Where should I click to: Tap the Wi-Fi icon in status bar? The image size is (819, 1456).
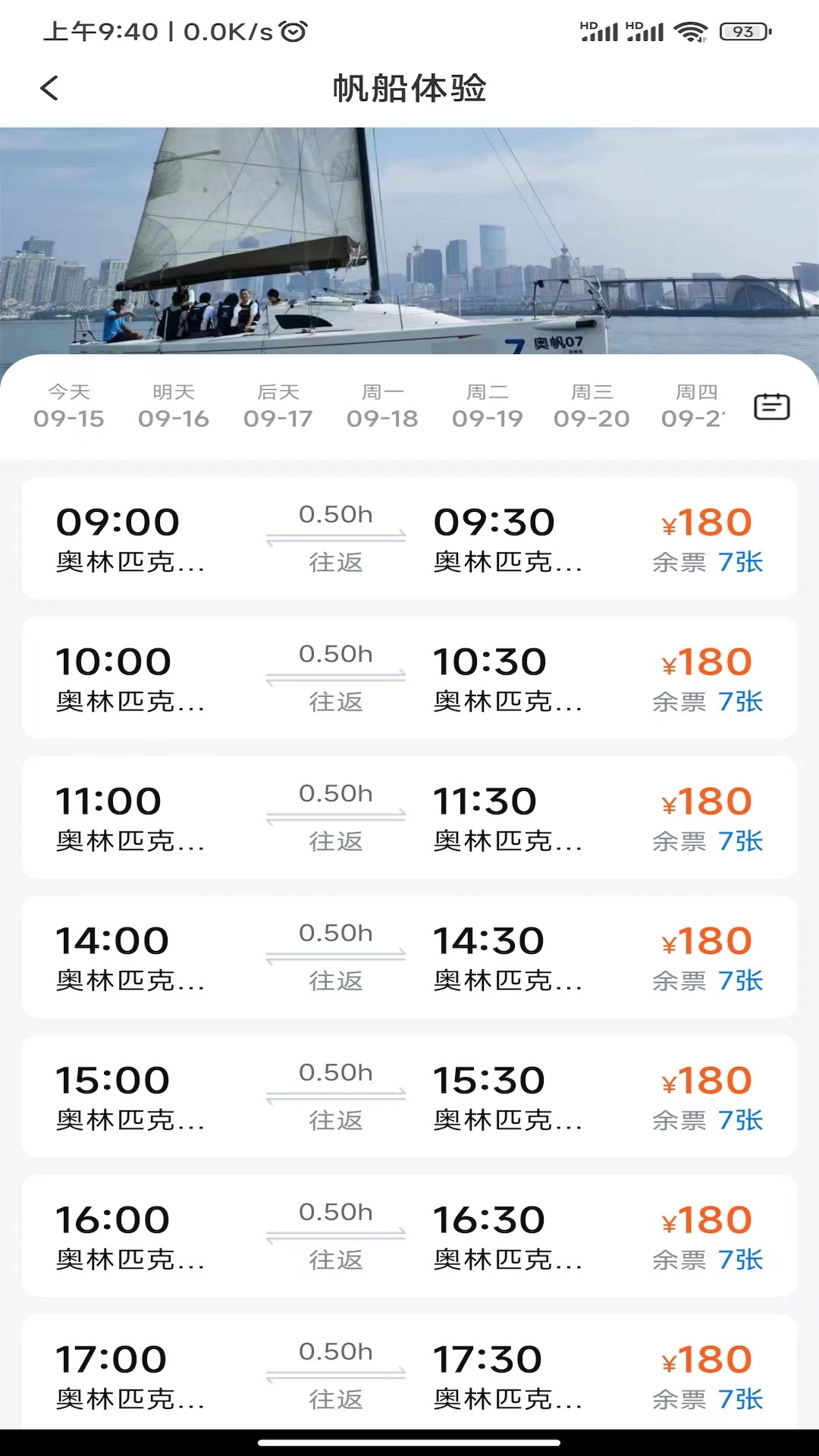coord(690,30)
